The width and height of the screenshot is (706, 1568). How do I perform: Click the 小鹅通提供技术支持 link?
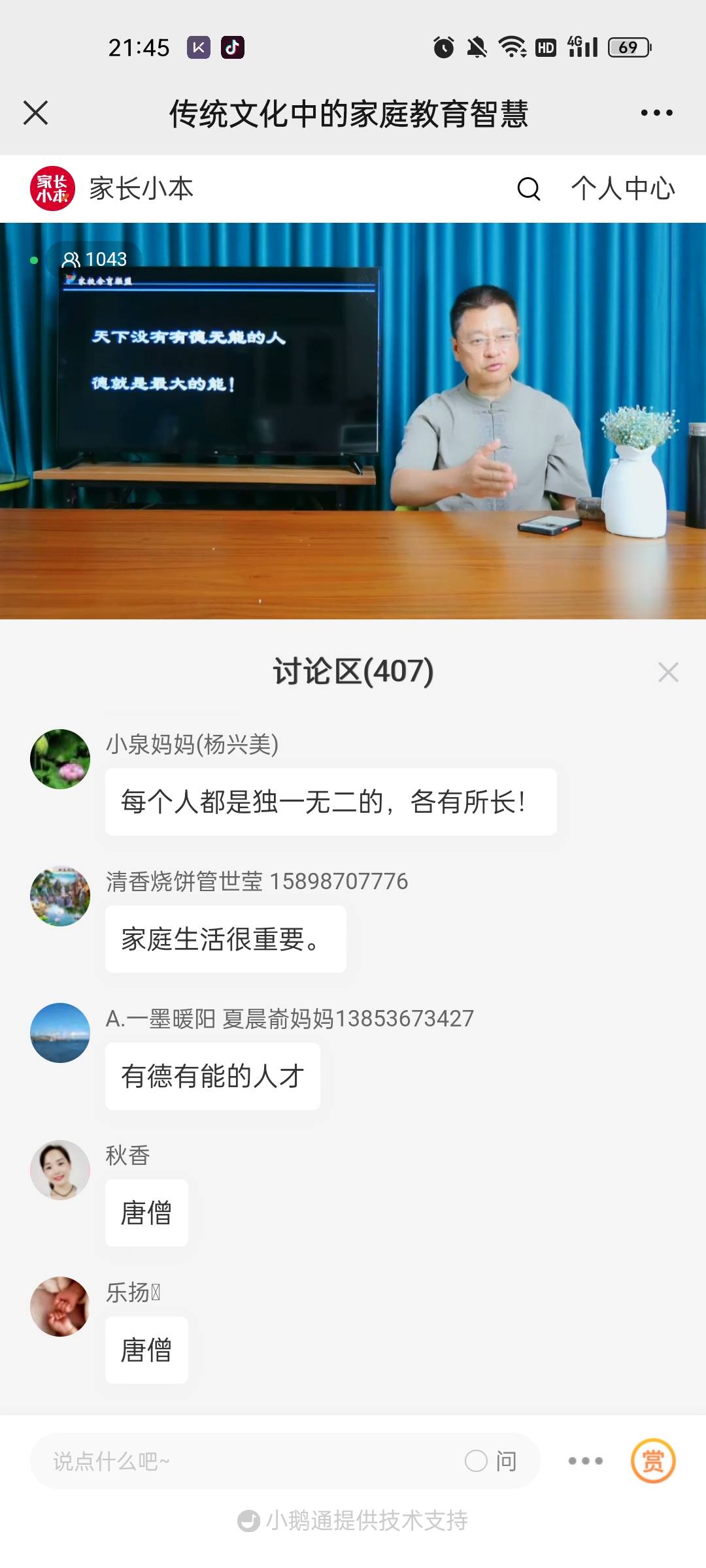[353, 1521]
